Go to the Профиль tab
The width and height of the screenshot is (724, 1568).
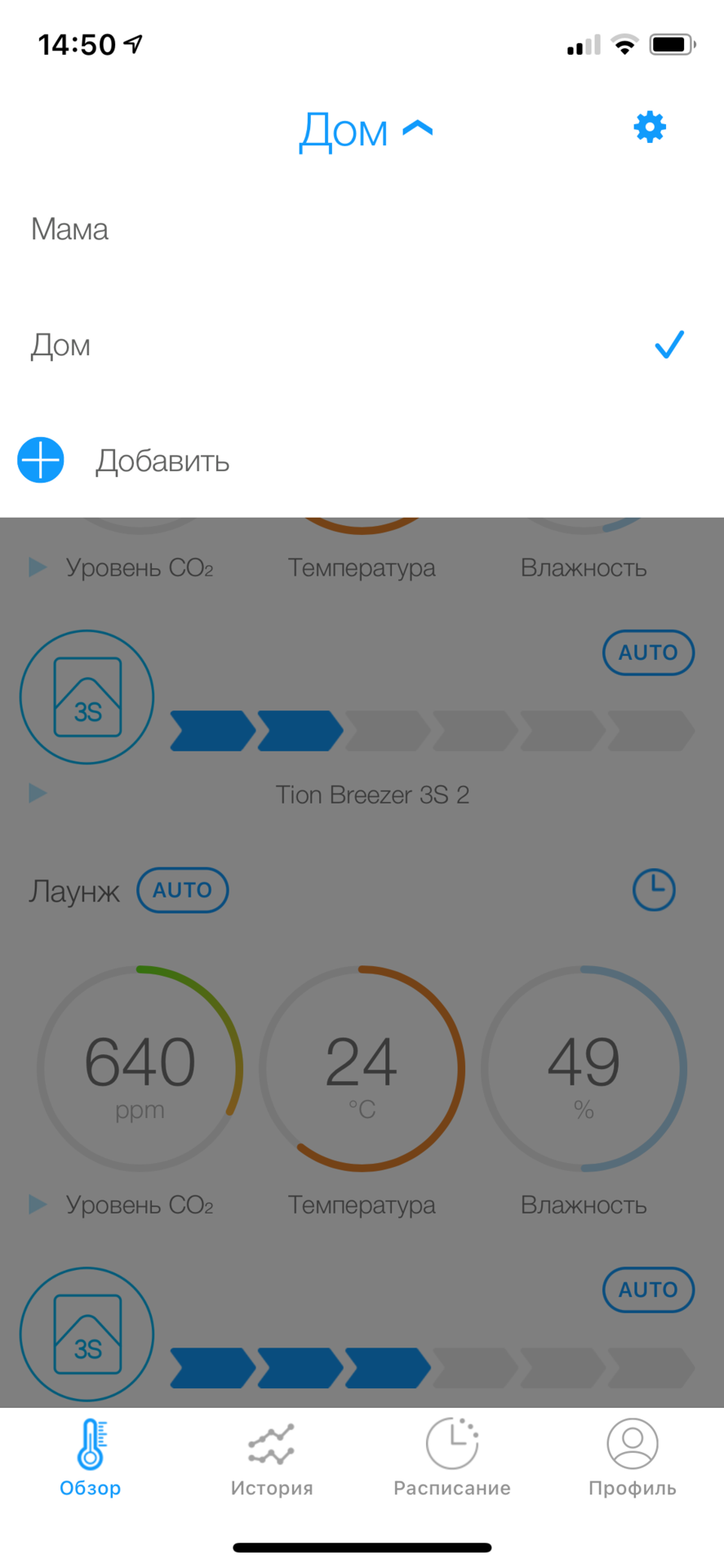pyautogui.click(x=633, y=1459)
